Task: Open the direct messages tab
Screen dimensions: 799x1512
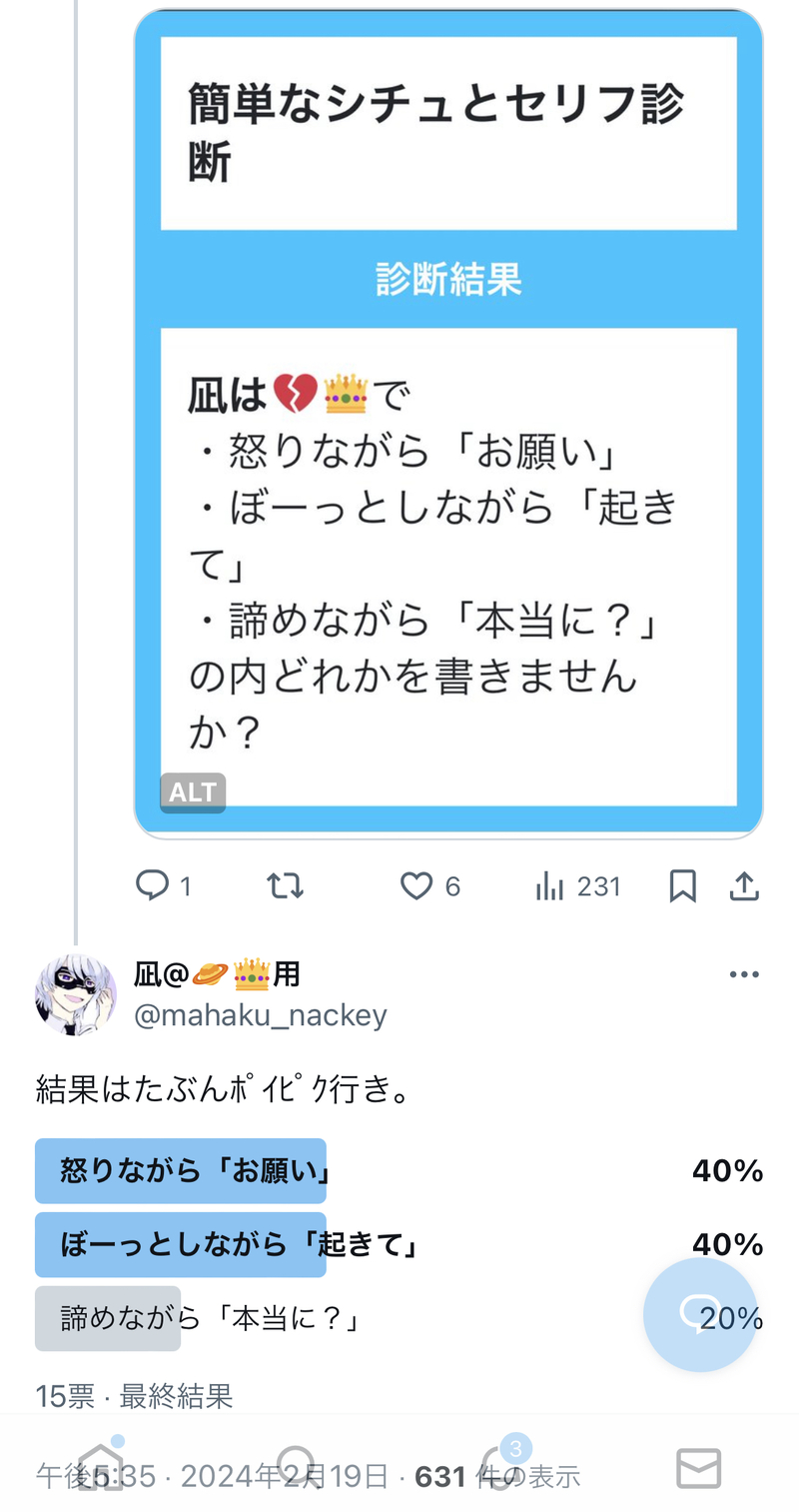Action: click(x=698, y=1467)
